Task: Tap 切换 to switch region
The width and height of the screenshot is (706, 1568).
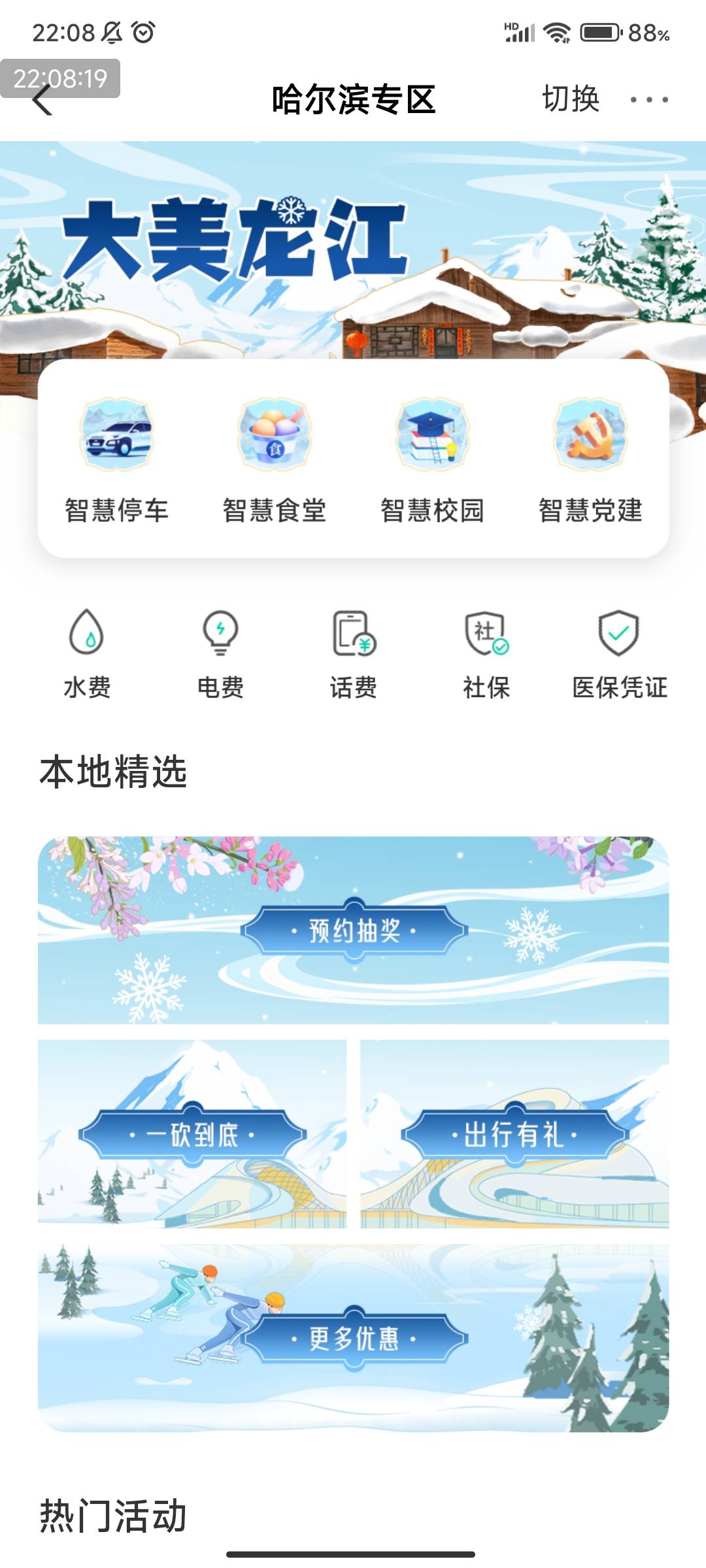Action: [571, 99]
